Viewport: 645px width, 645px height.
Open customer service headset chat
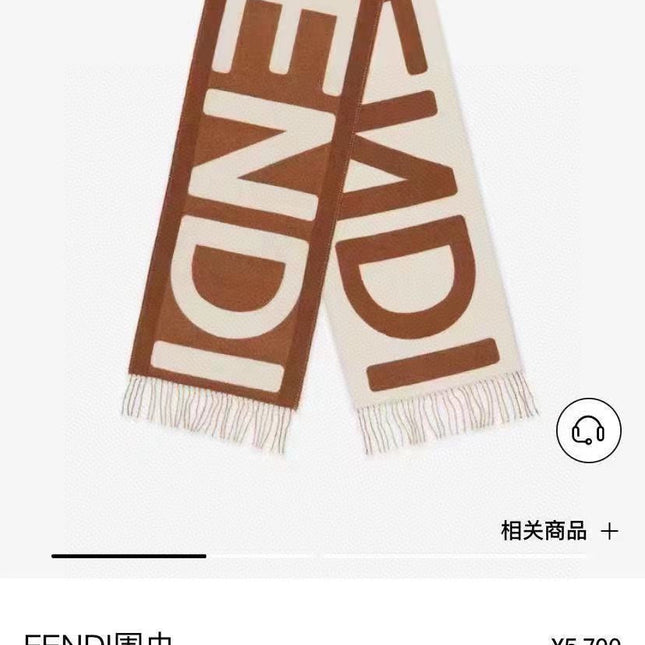point(588,430)
